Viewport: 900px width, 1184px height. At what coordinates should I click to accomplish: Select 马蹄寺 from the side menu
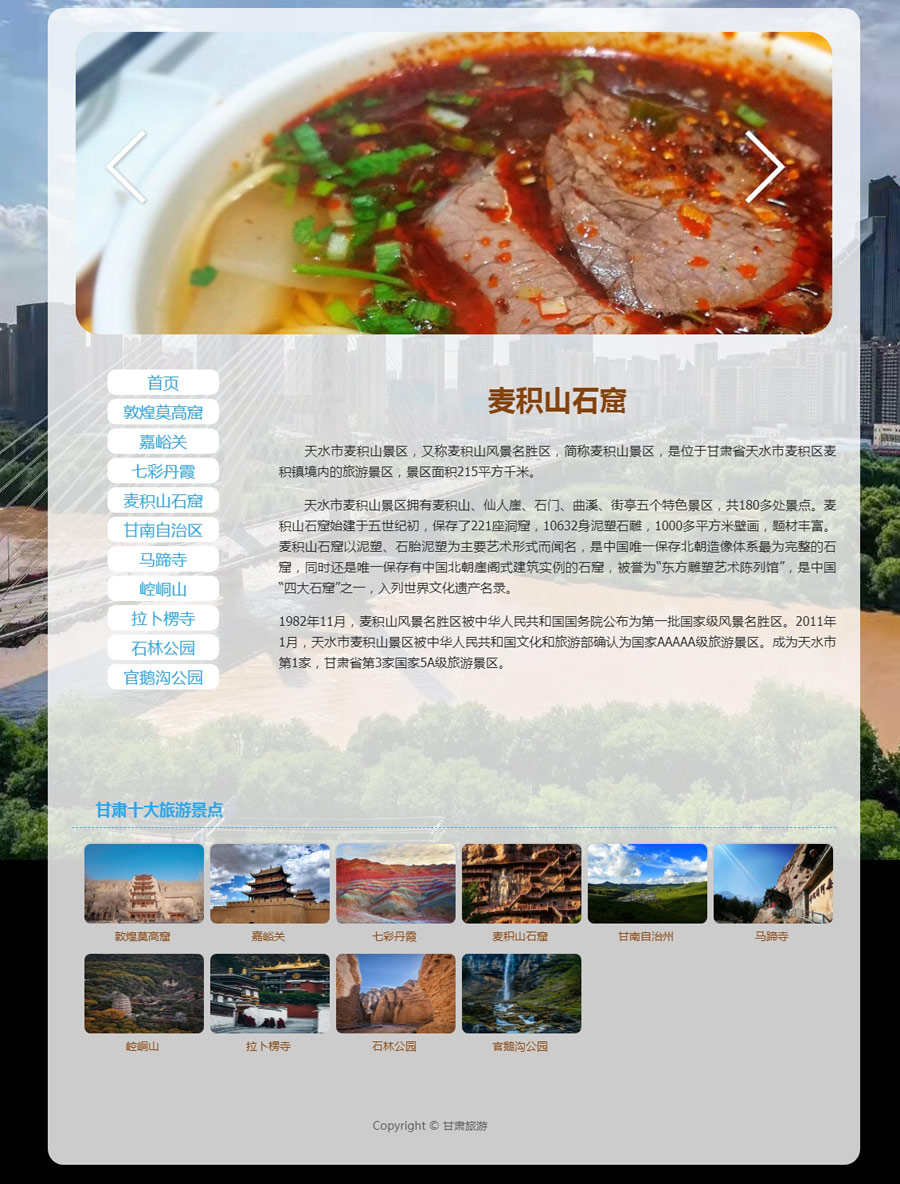click(163, 560)
